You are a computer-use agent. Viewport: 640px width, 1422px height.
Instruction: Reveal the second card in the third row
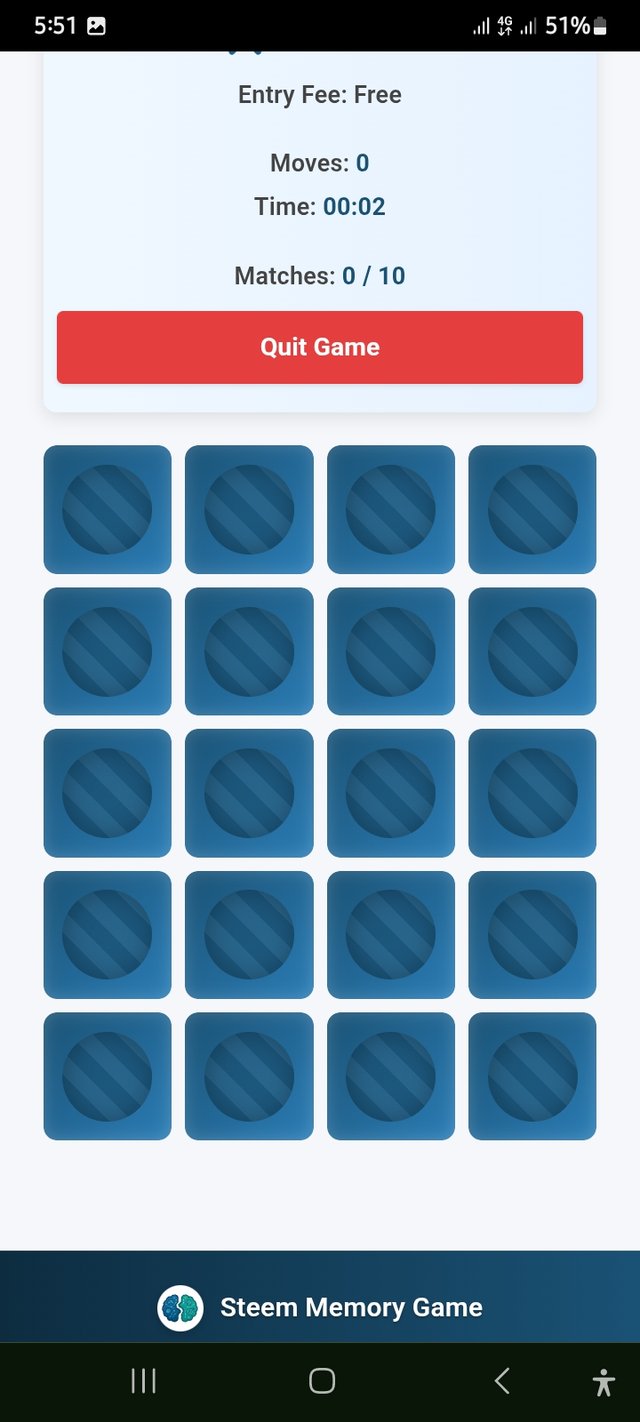click(249, 793)
